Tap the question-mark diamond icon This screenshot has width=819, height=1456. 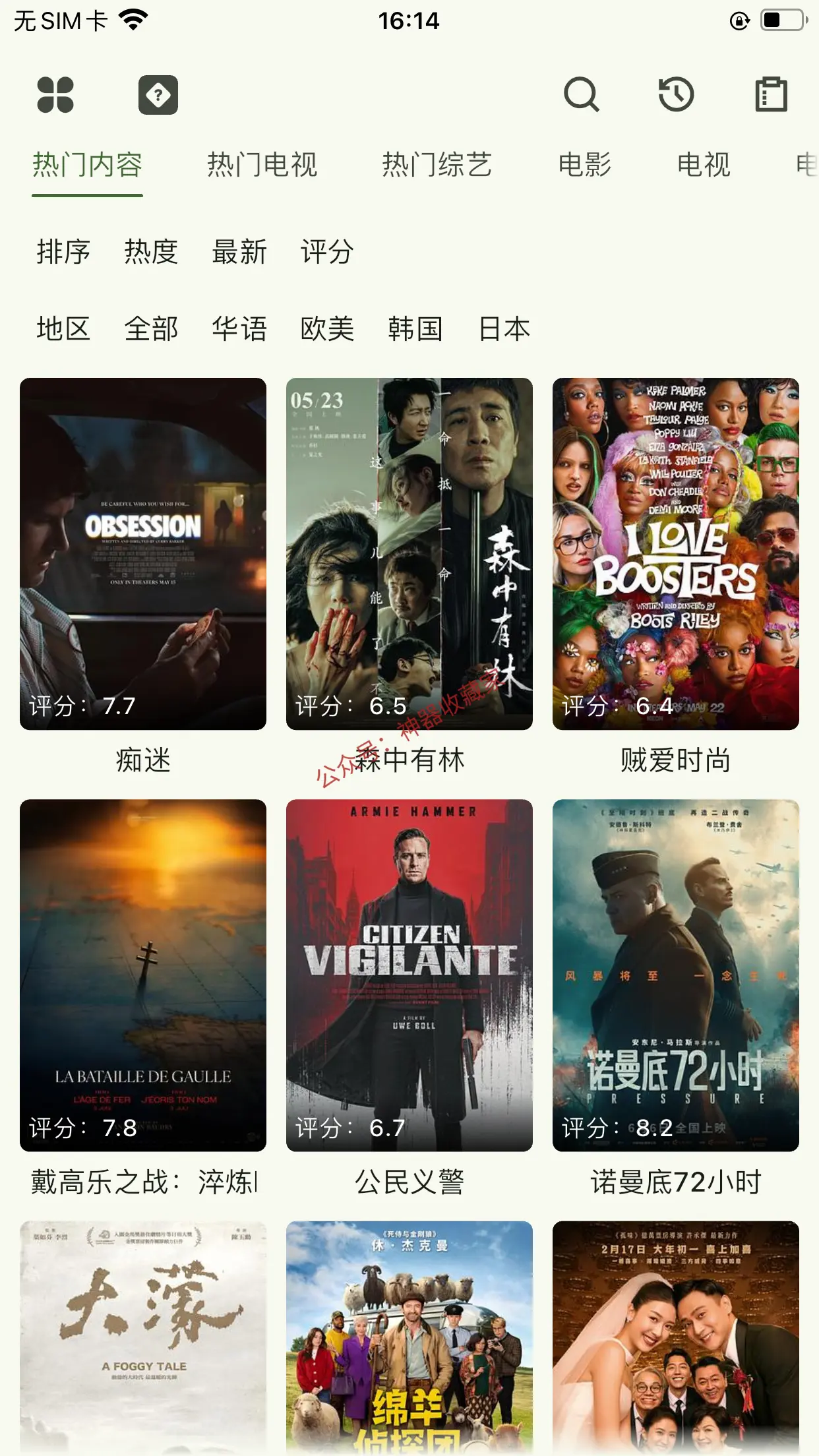click(158, 95)
